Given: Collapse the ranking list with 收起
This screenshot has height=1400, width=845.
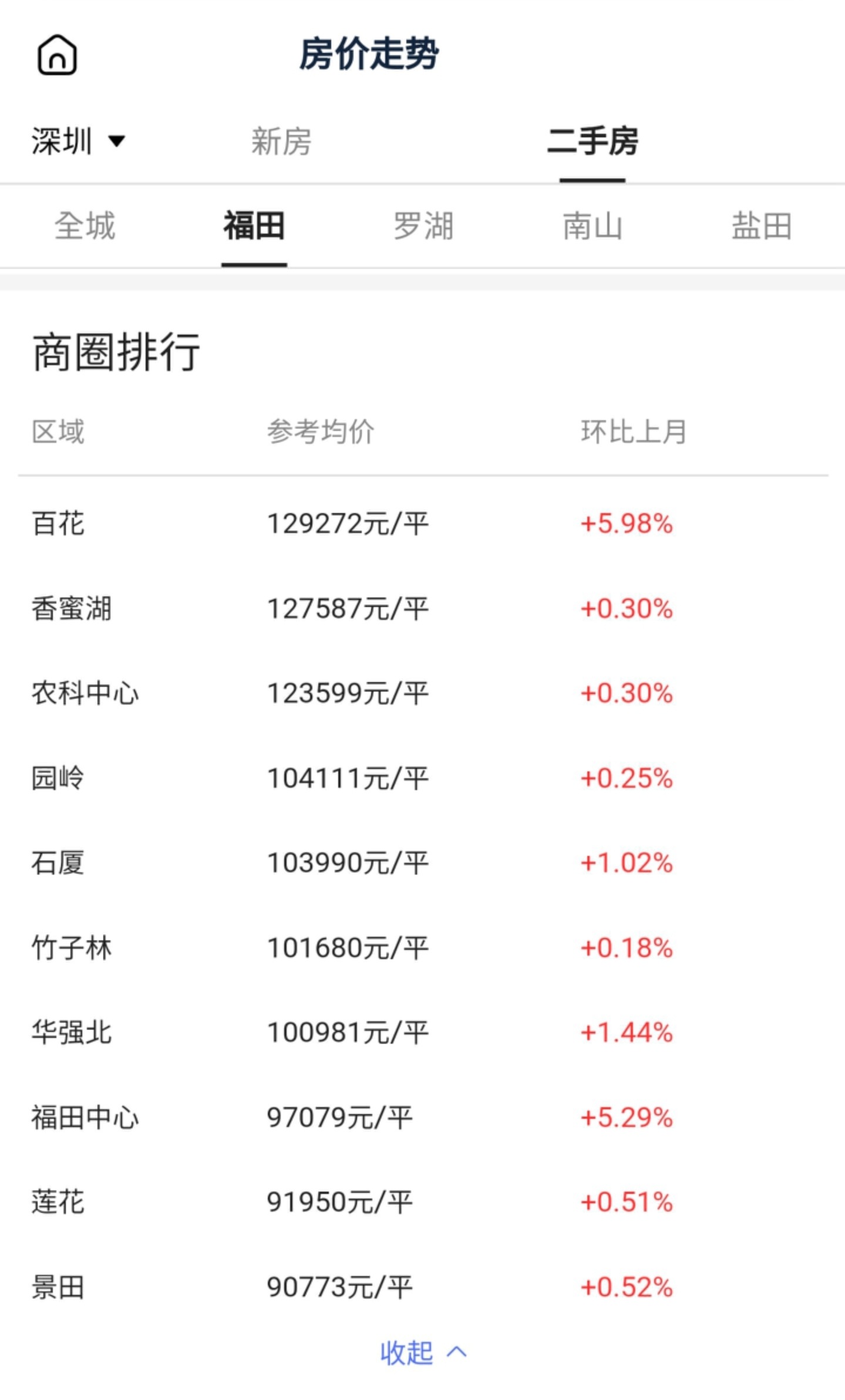Looking at the screenshot, I should [x=423, y=1352].
